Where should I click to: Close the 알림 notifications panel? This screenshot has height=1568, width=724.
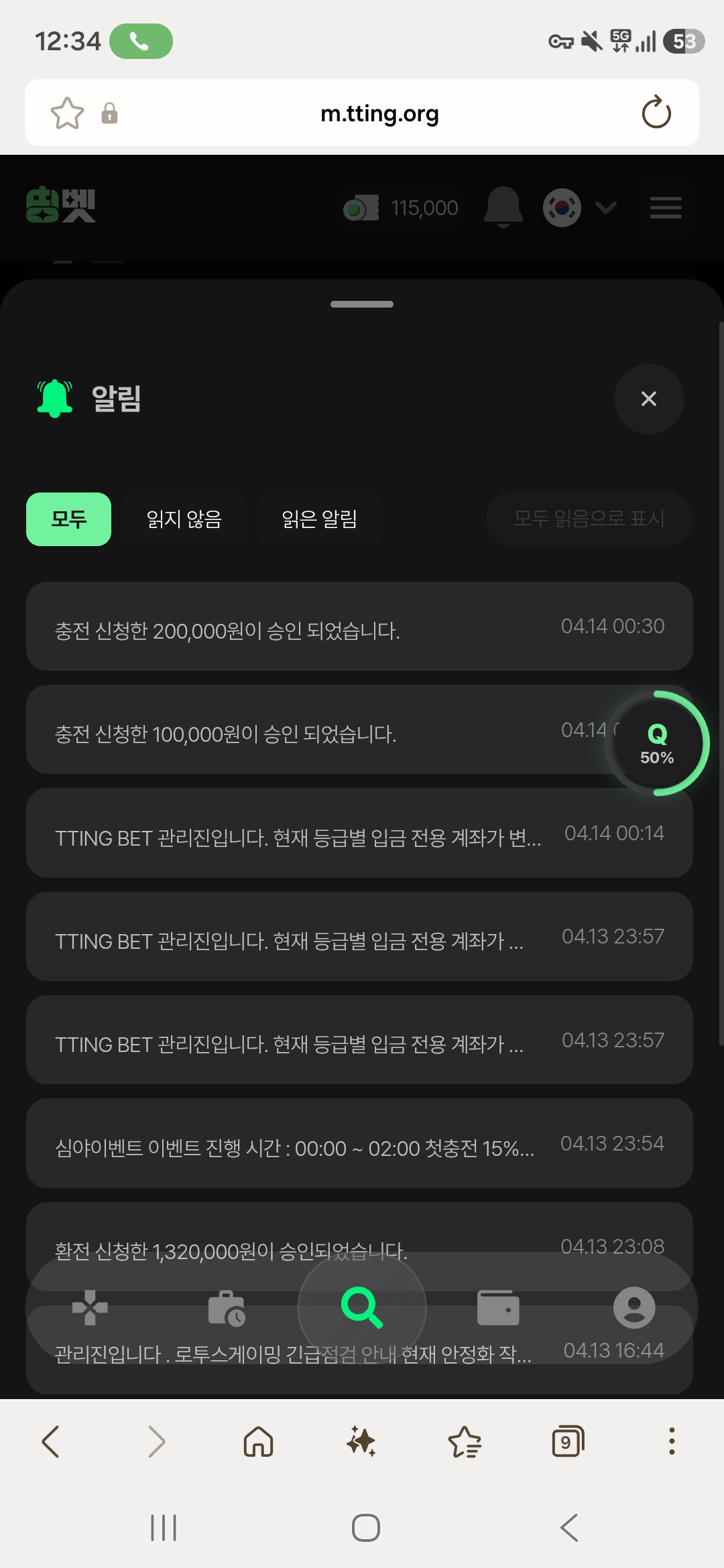click(648, 399)
